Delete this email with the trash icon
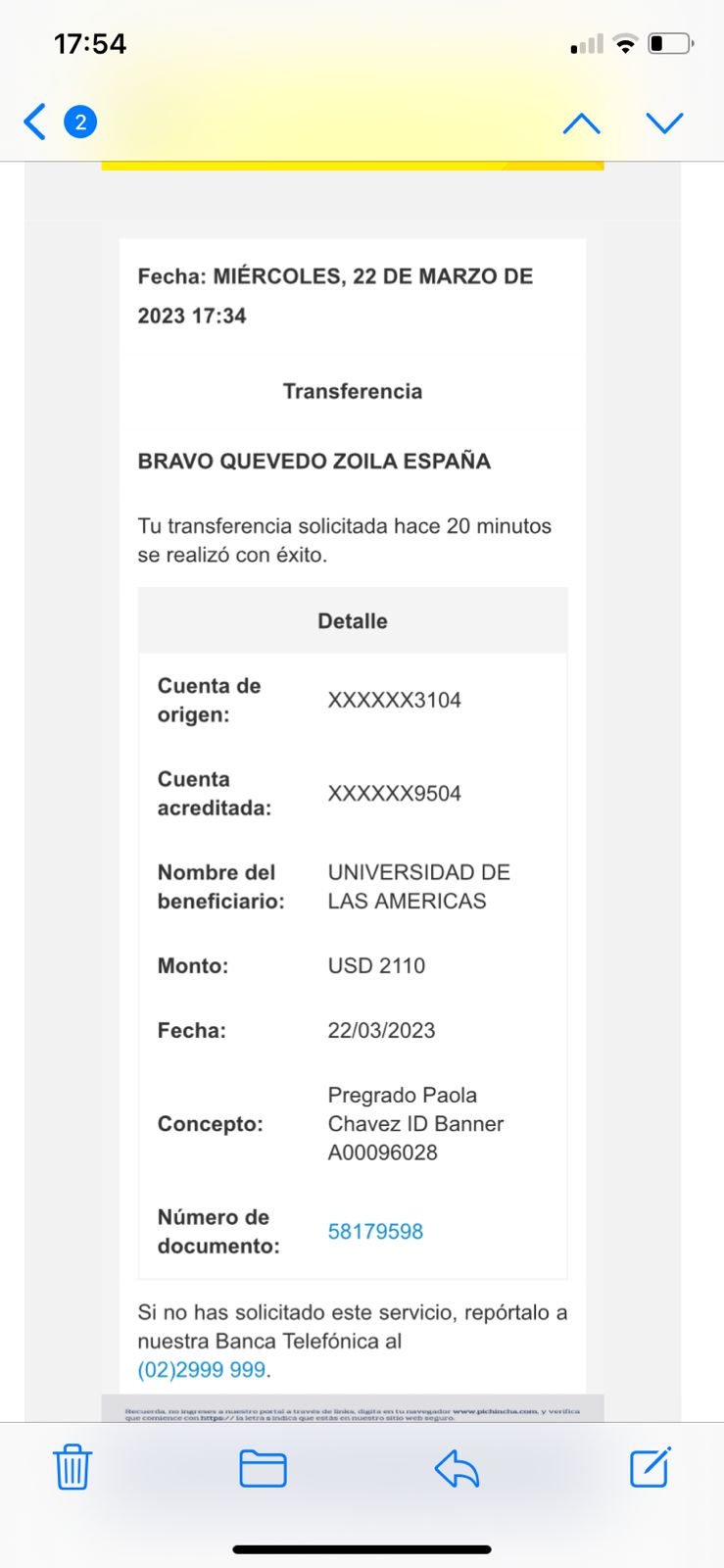 (x=72, y=1467)
